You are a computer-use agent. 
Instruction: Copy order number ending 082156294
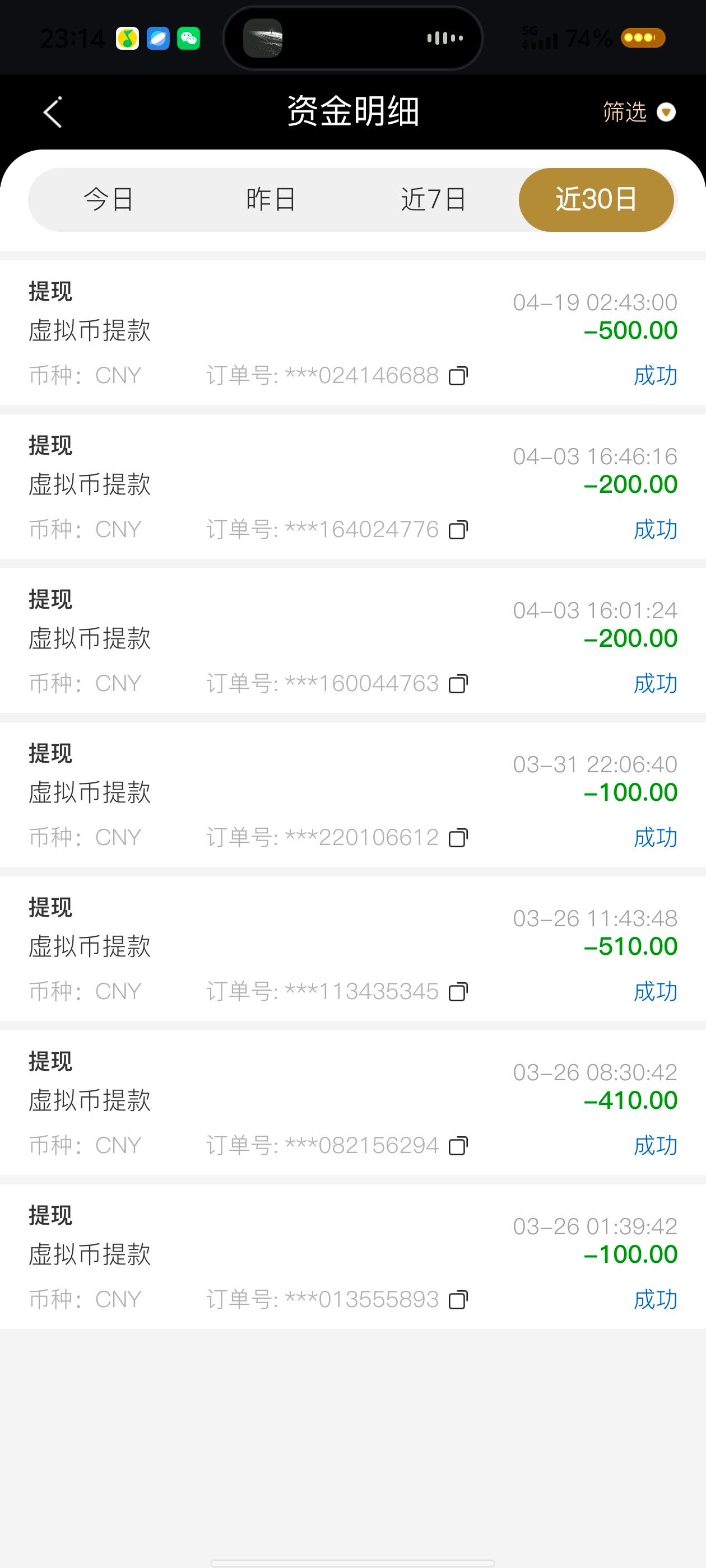point(458,1146)
